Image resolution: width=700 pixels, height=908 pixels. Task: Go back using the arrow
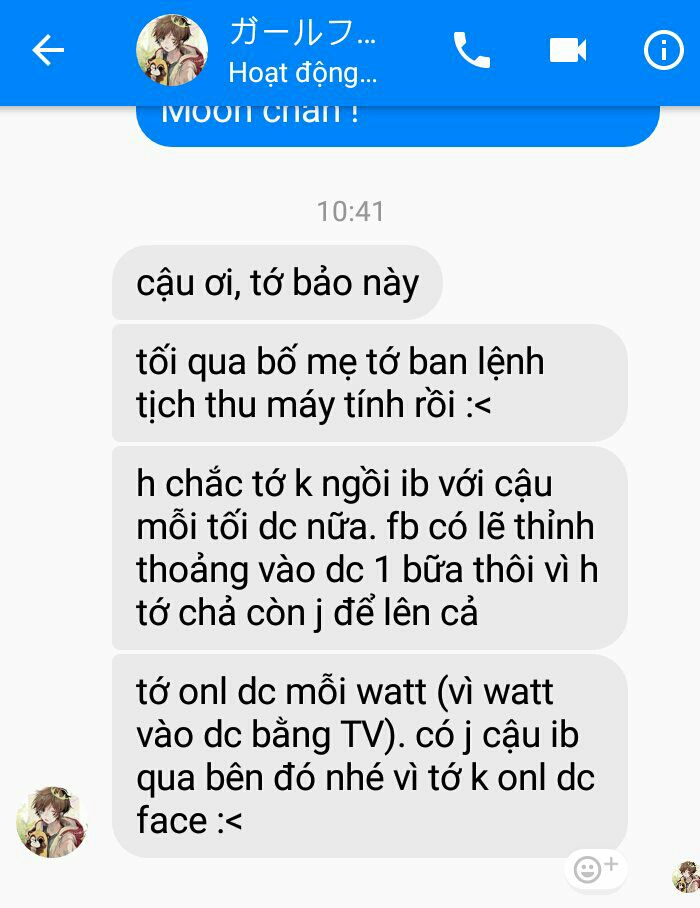[x=47, y=50]
